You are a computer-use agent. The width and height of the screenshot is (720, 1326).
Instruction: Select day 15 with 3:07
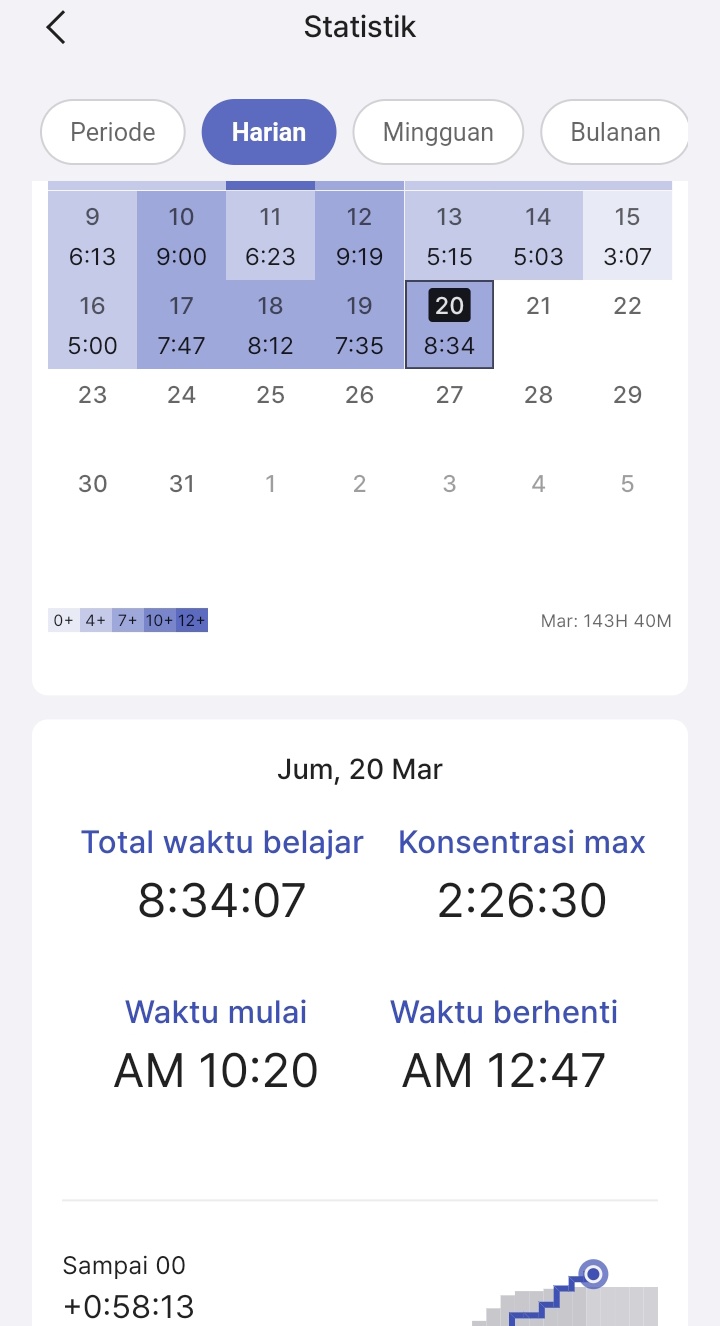pos(627,236)
